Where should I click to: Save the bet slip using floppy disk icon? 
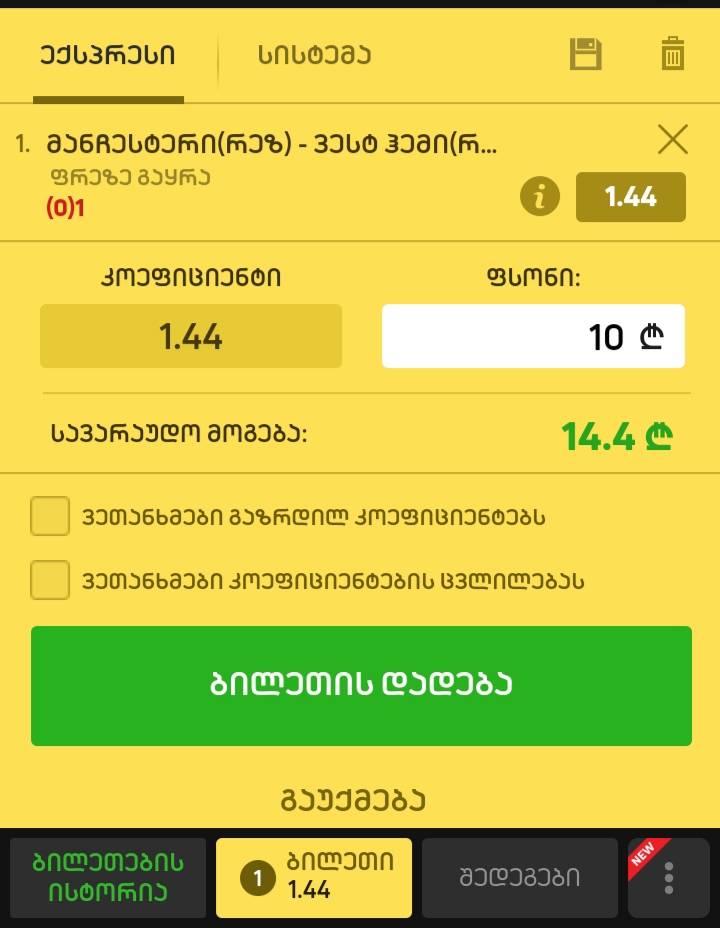(x=585, y=55)
